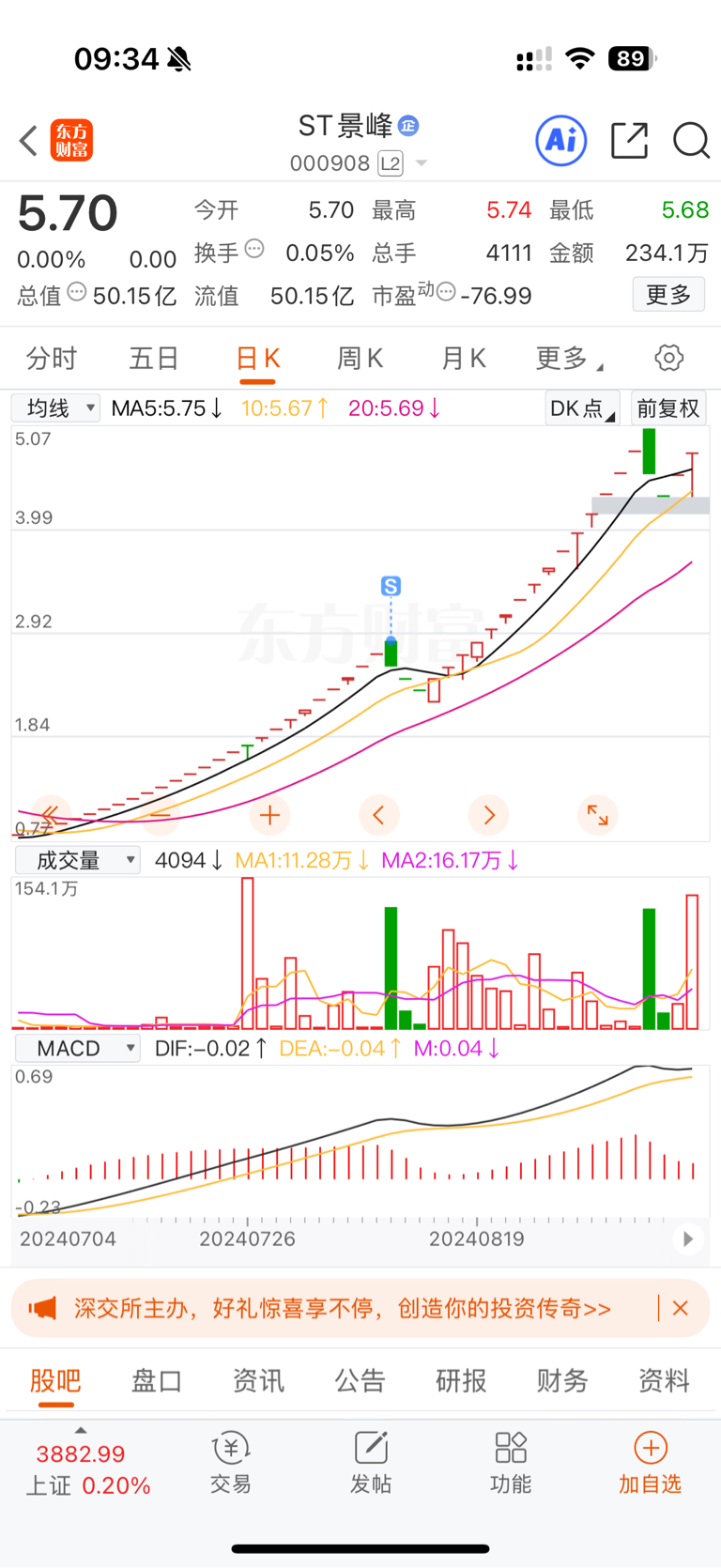Expand the chart to fullscreen

coord(597,815)
